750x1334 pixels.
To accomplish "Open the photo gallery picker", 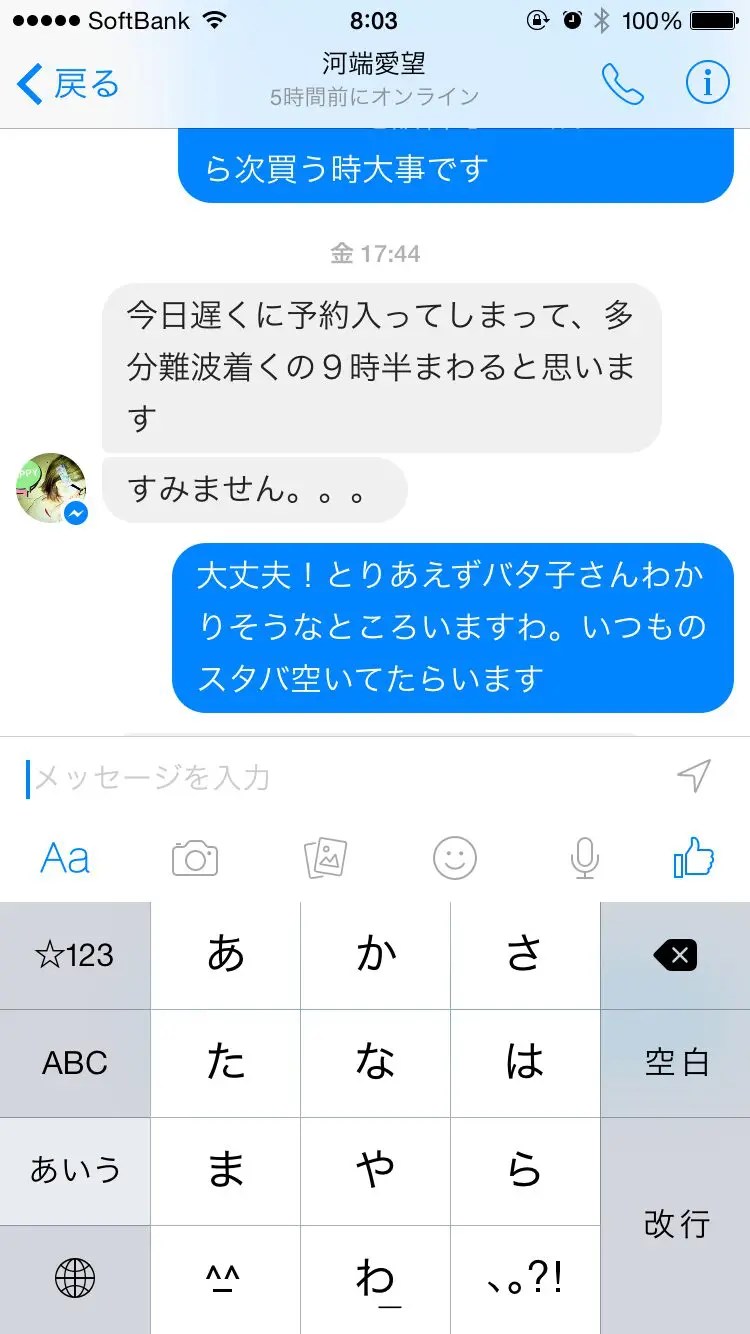I will 325,858.
